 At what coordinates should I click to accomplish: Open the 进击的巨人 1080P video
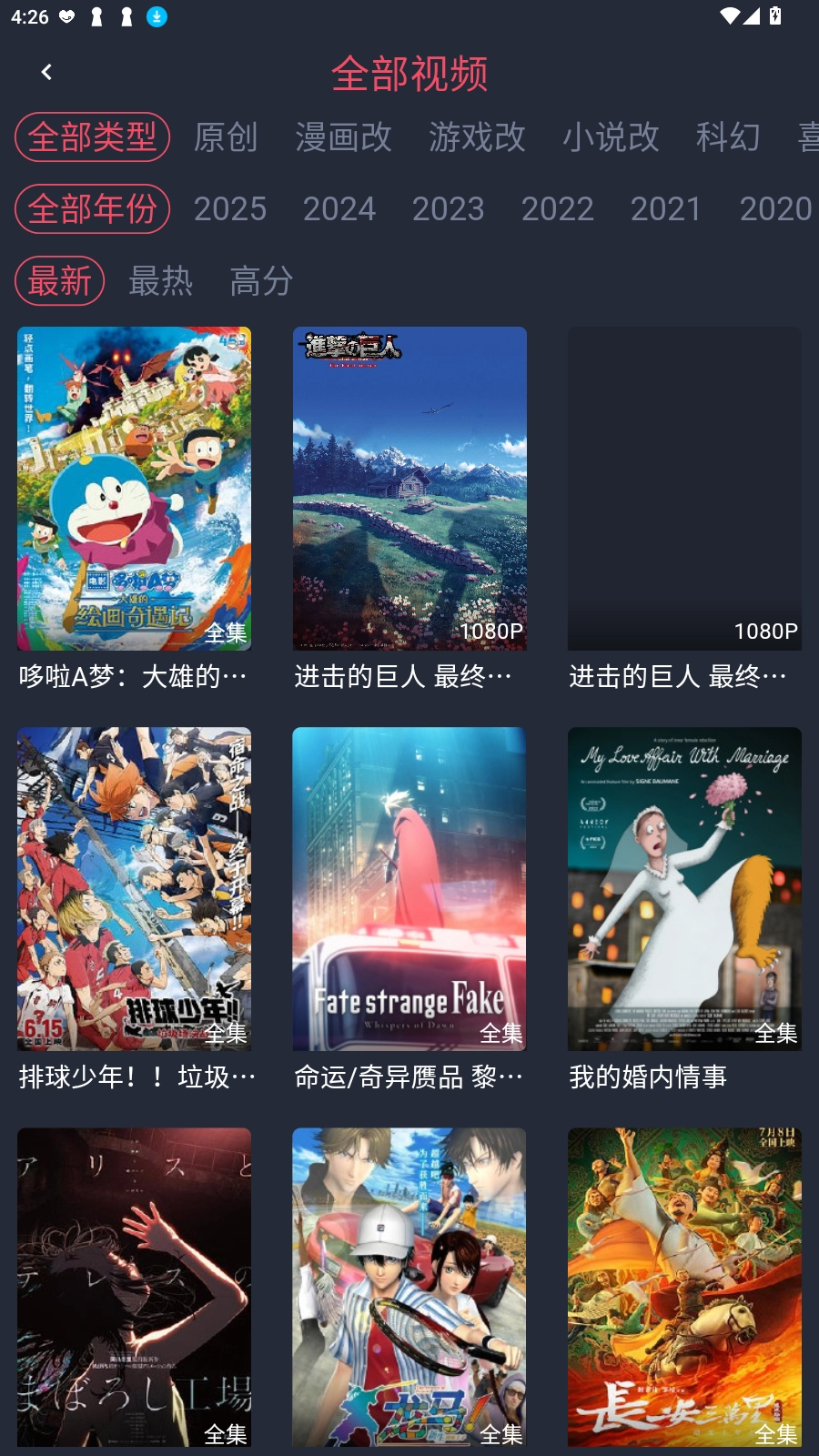pos(409,488)
